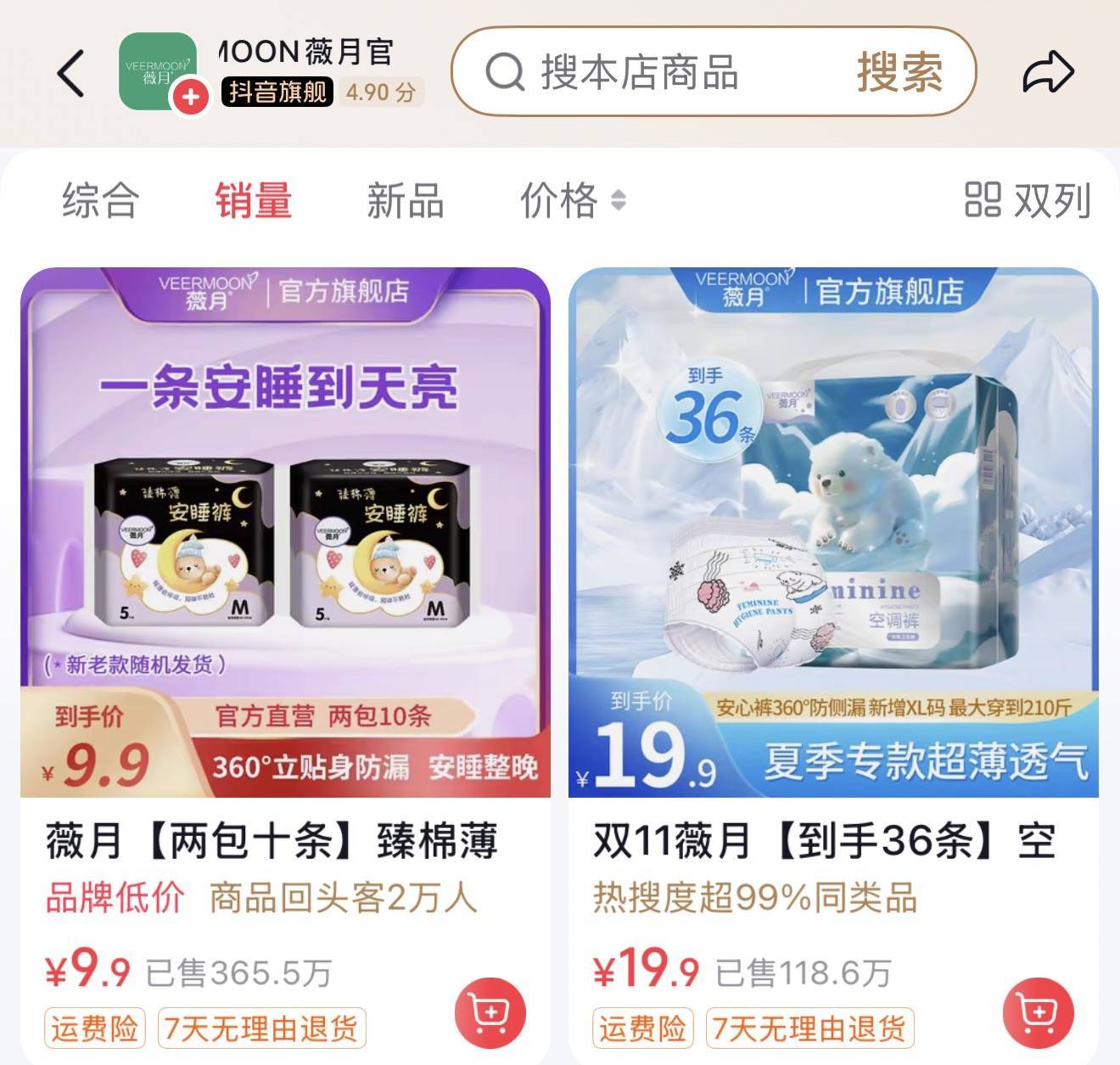The width and height of the screenshot is (1120, 1065).
Task: Switch to the 综合 sorting tab
Action: 100,201
